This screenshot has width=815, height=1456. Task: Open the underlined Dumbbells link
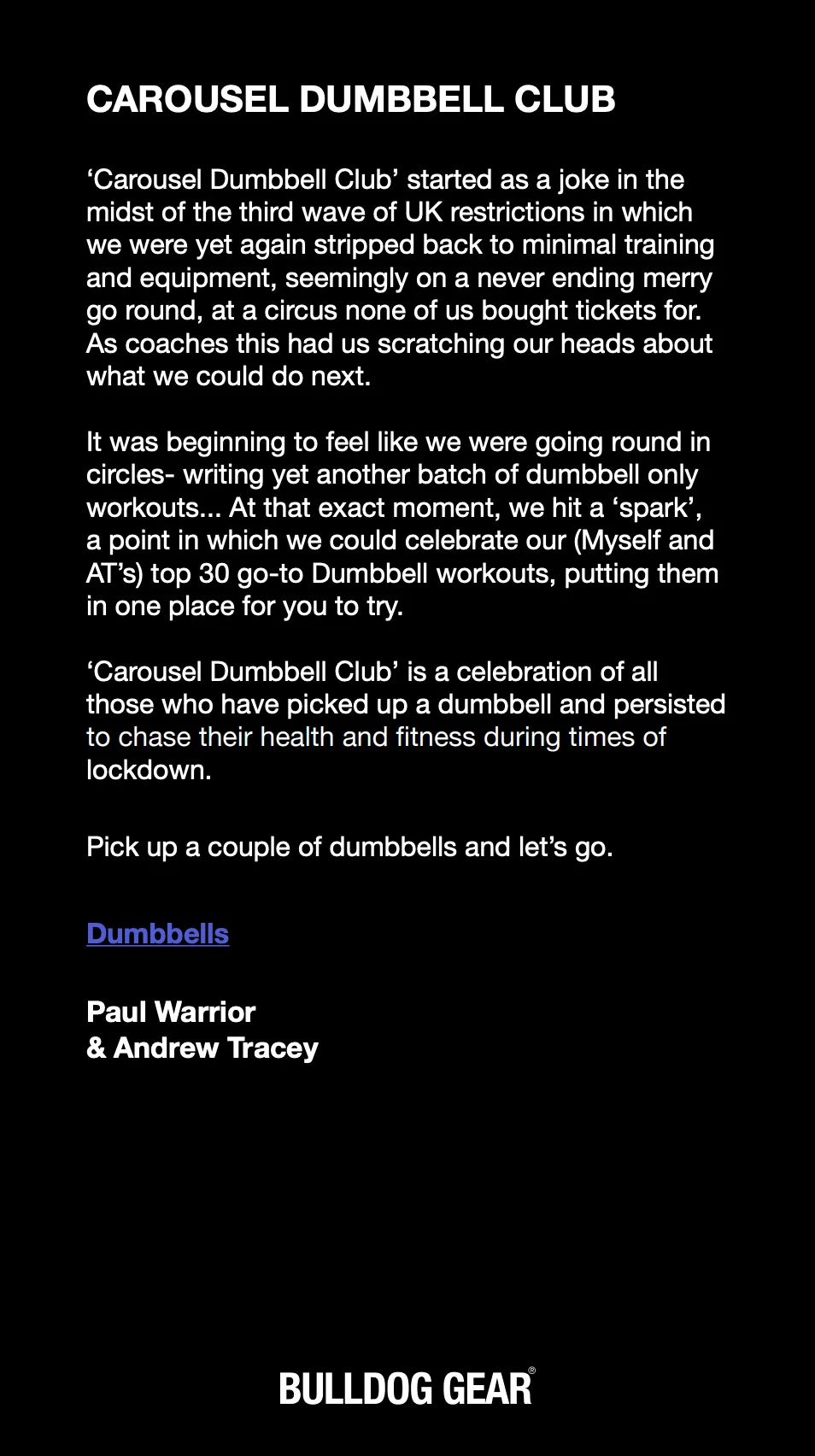157,933
